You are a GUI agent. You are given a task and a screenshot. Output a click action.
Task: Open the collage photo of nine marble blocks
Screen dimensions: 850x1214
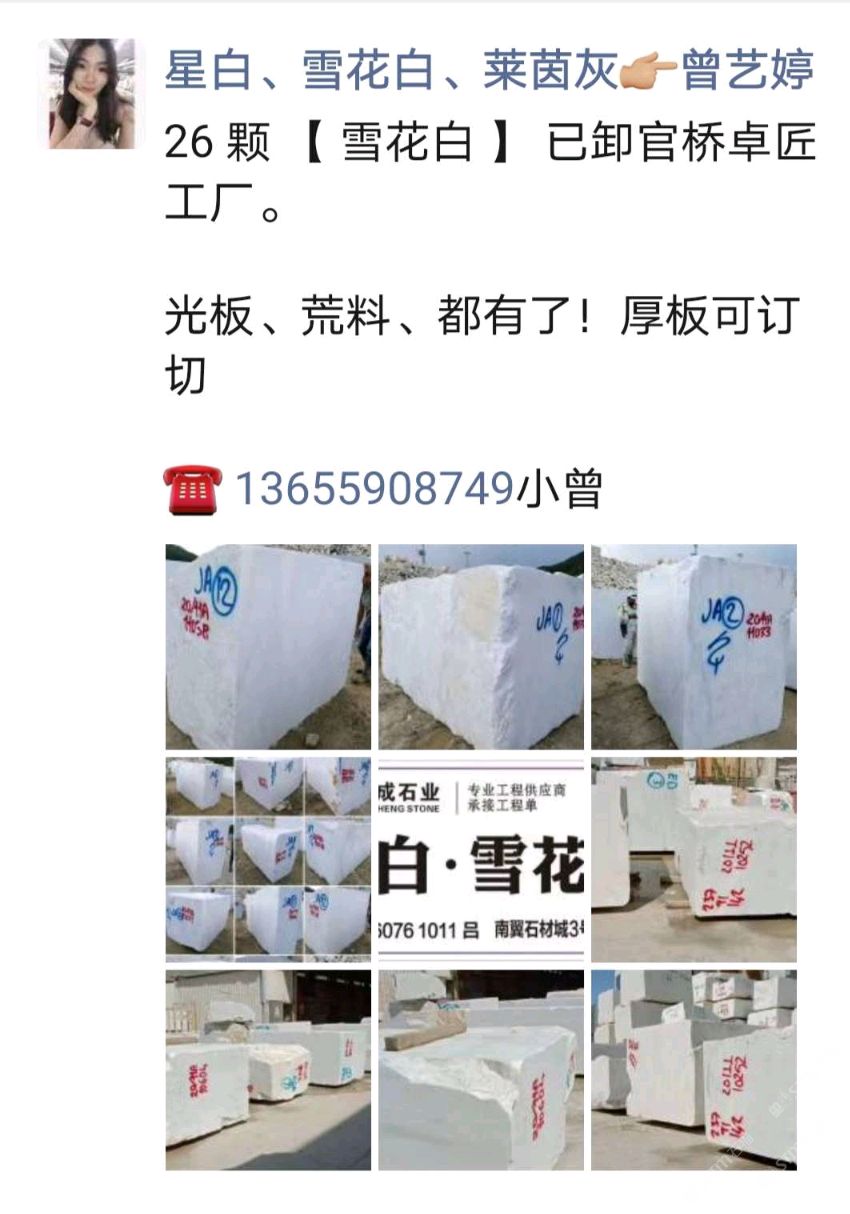(267, 859)
